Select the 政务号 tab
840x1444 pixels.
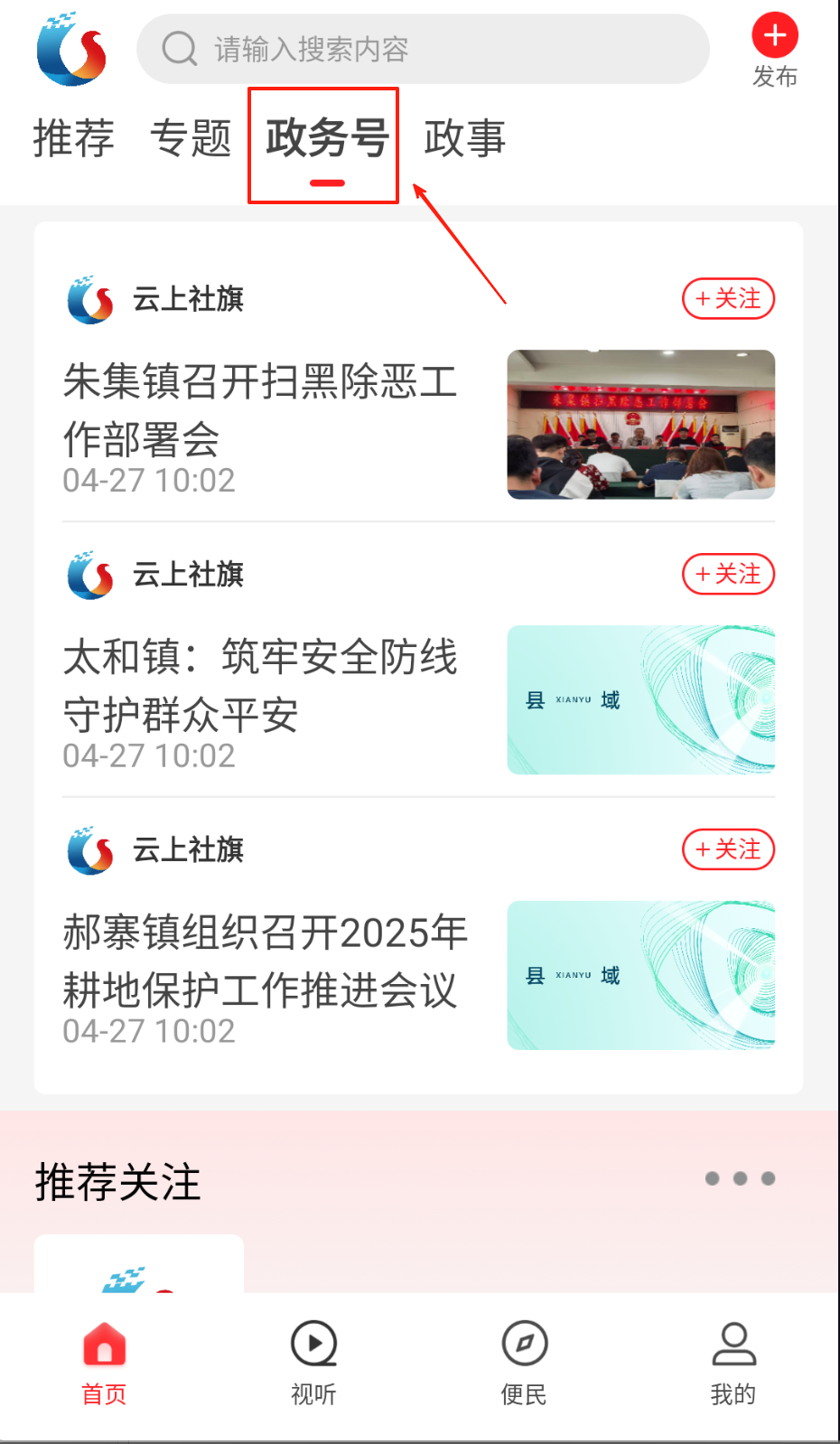pos(326,140)
